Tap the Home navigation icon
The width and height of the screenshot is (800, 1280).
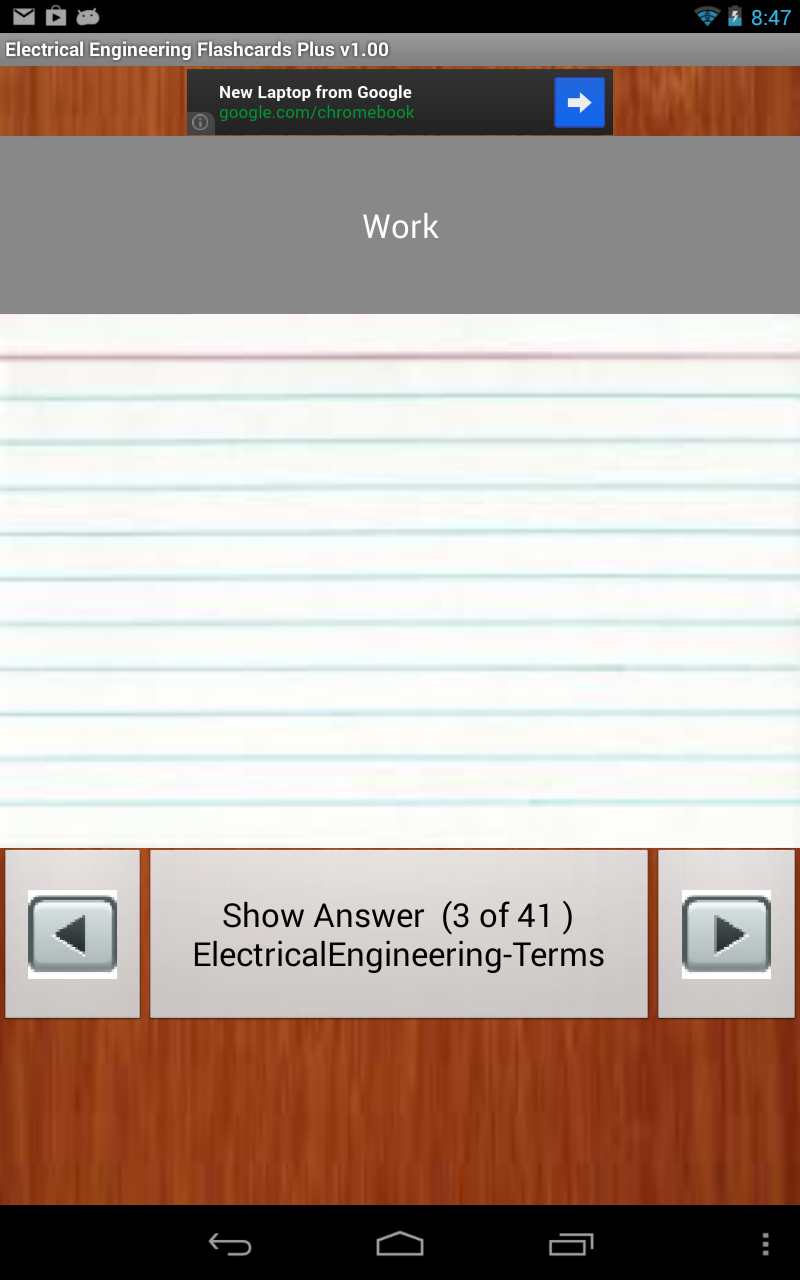tap(400, 1245)
